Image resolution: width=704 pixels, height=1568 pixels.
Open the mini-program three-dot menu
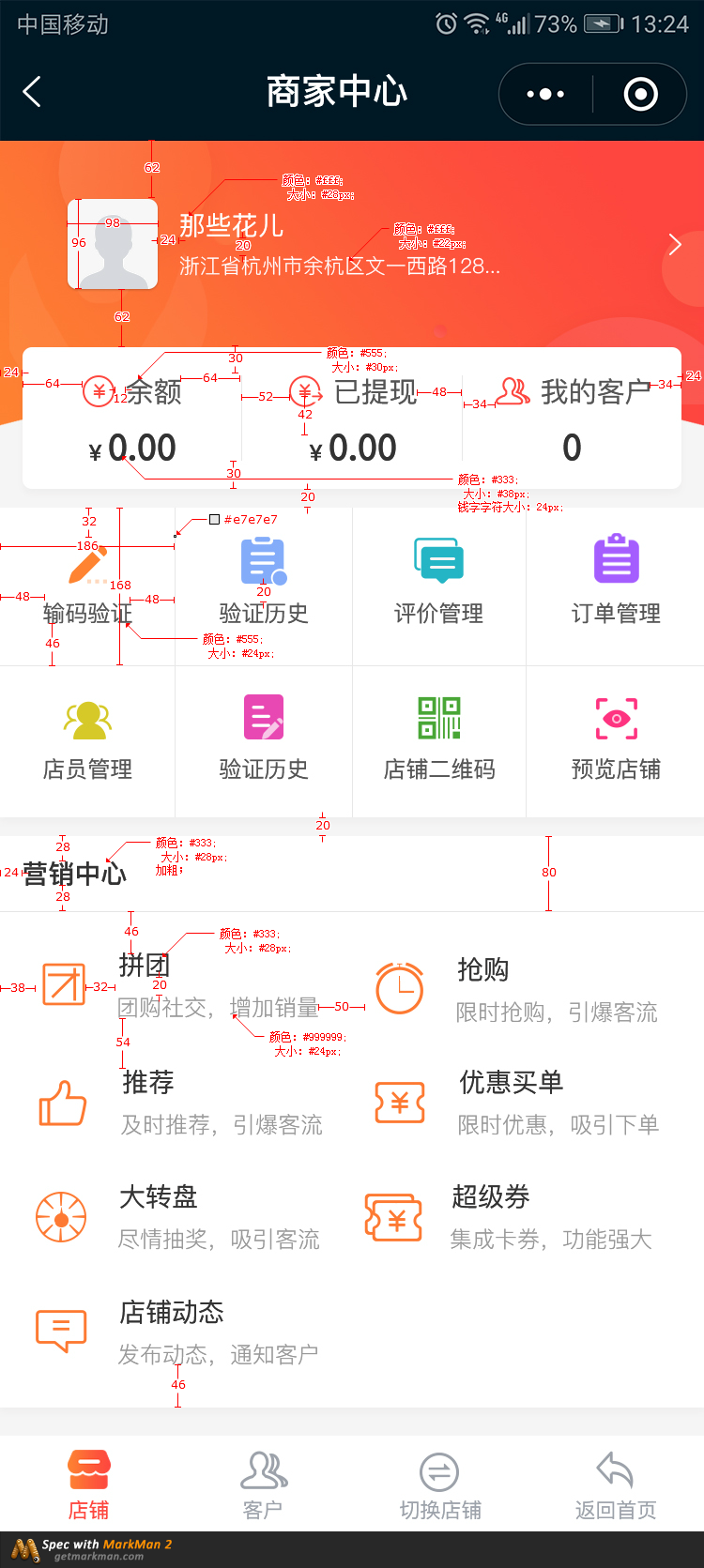545,94
